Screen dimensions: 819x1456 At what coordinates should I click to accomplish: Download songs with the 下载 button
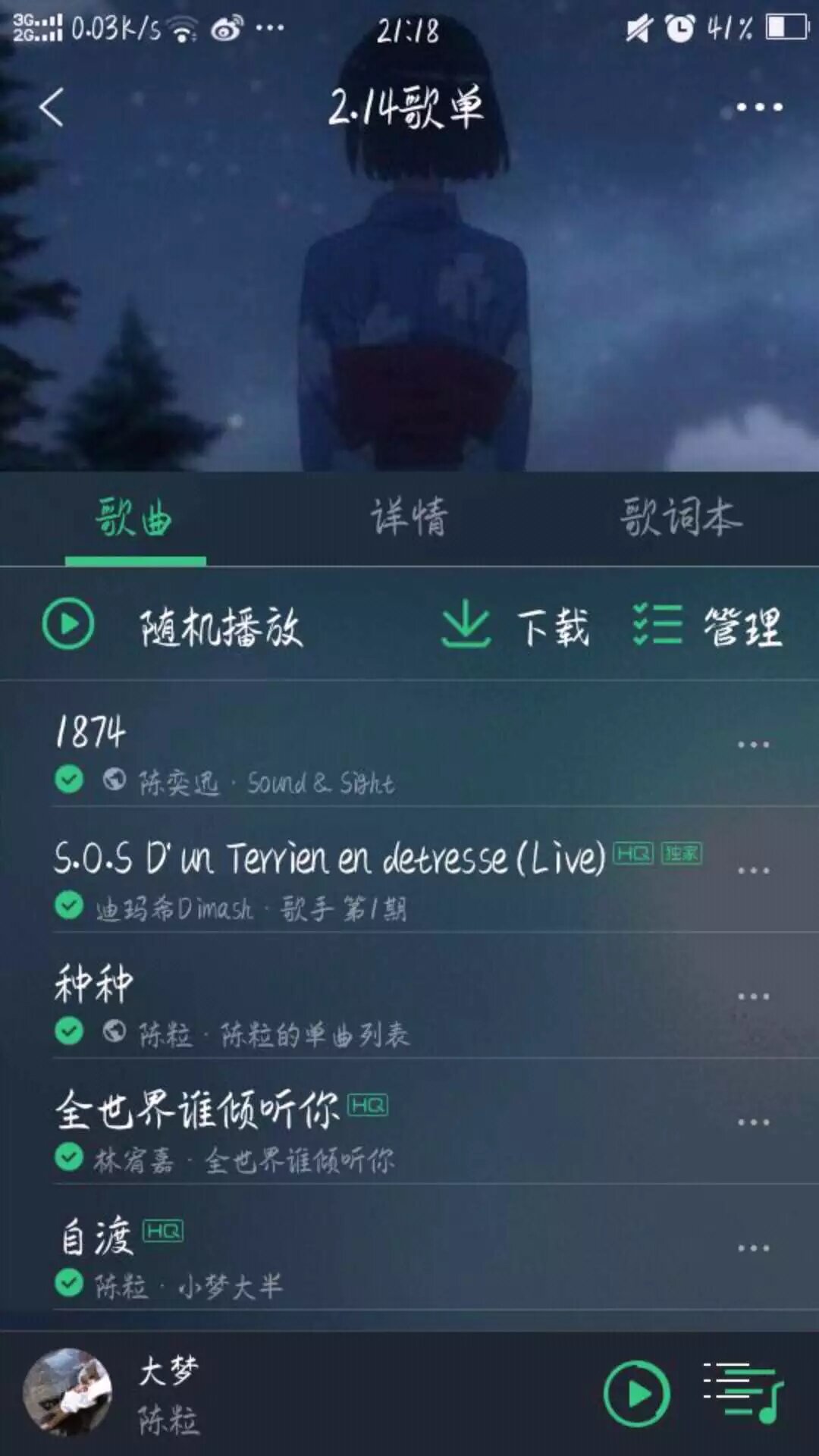click(516, 626)
